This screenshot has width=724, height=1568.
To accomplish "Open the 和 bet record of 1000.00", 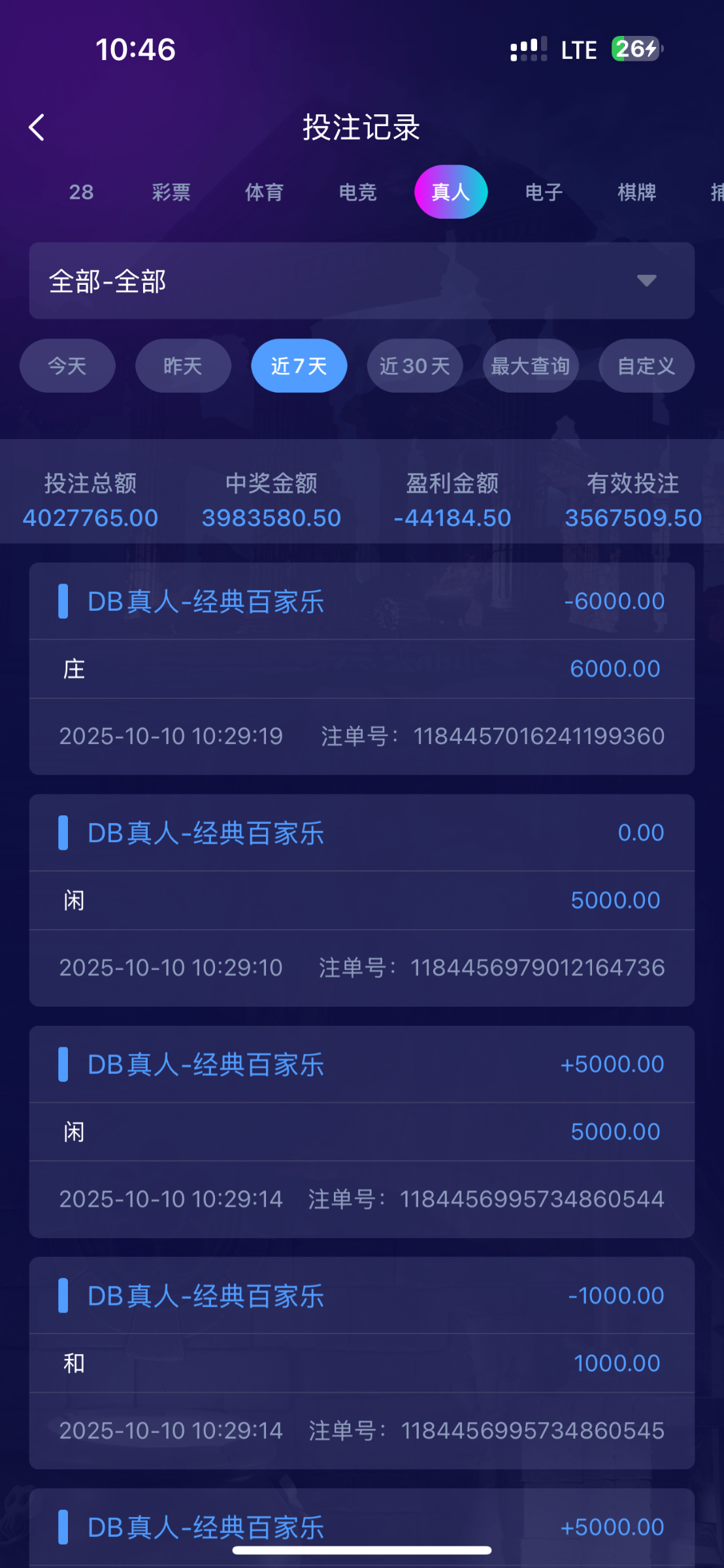I will [x=361, y=1363].
